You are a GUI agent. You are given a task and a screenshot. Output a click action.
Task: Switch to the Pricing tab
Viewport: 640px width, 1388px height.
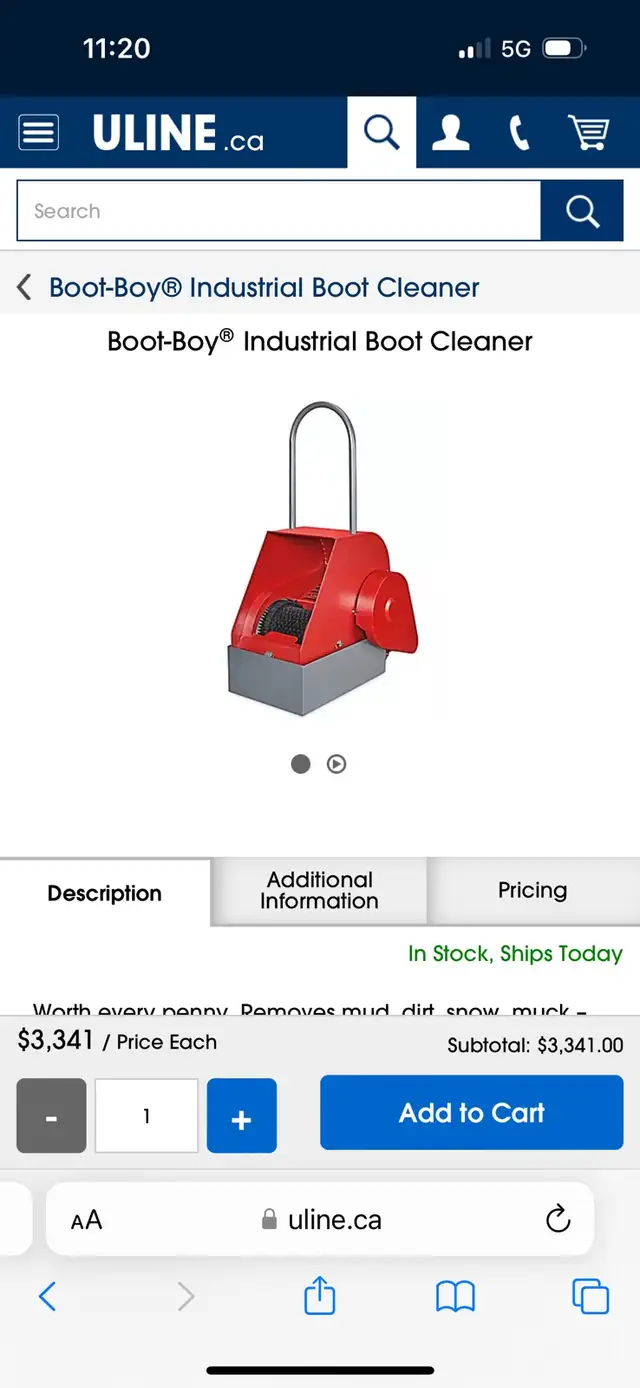pyautogui.click(x=533, y=890)
